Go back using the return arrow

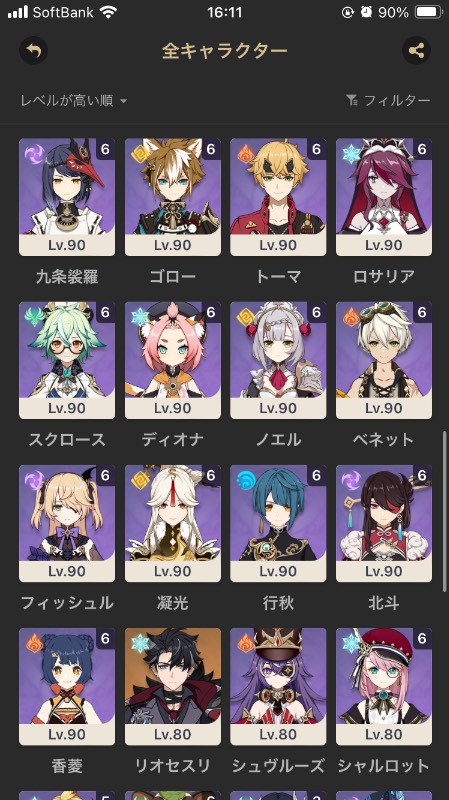point(34,51)
